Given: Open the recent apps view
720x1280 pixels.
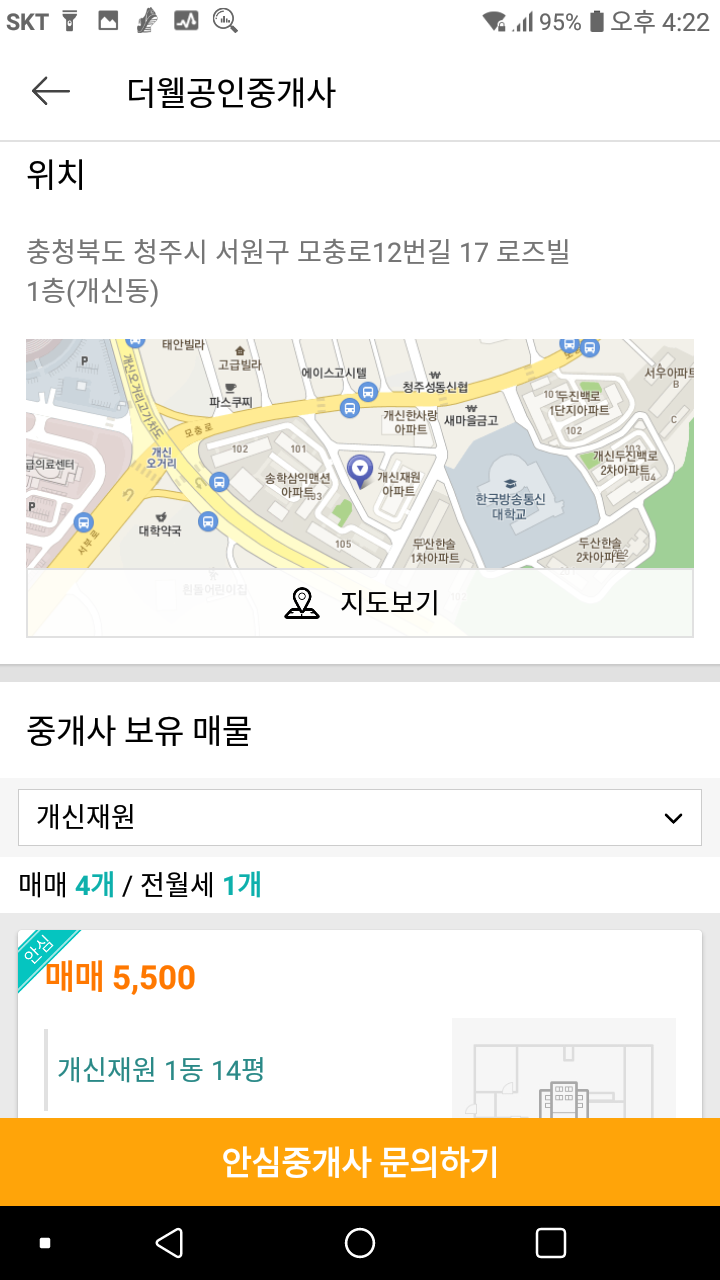Looking at the screenshot, I should [x=551, y=1243].
